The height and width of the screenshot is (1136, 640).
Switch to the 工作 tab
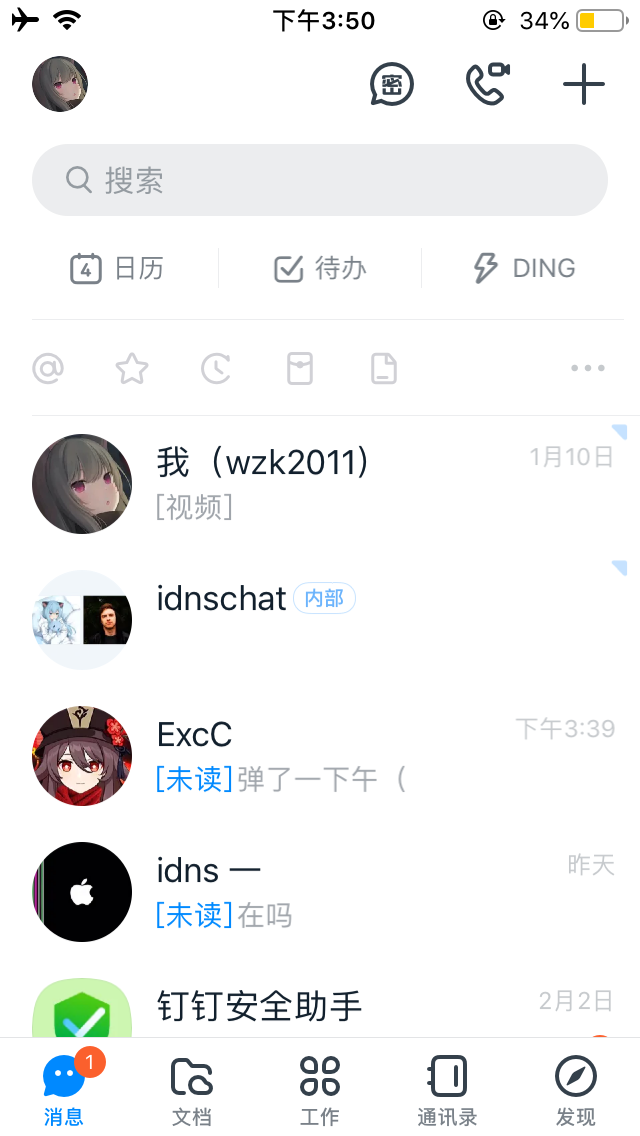tap(320, 1090)
